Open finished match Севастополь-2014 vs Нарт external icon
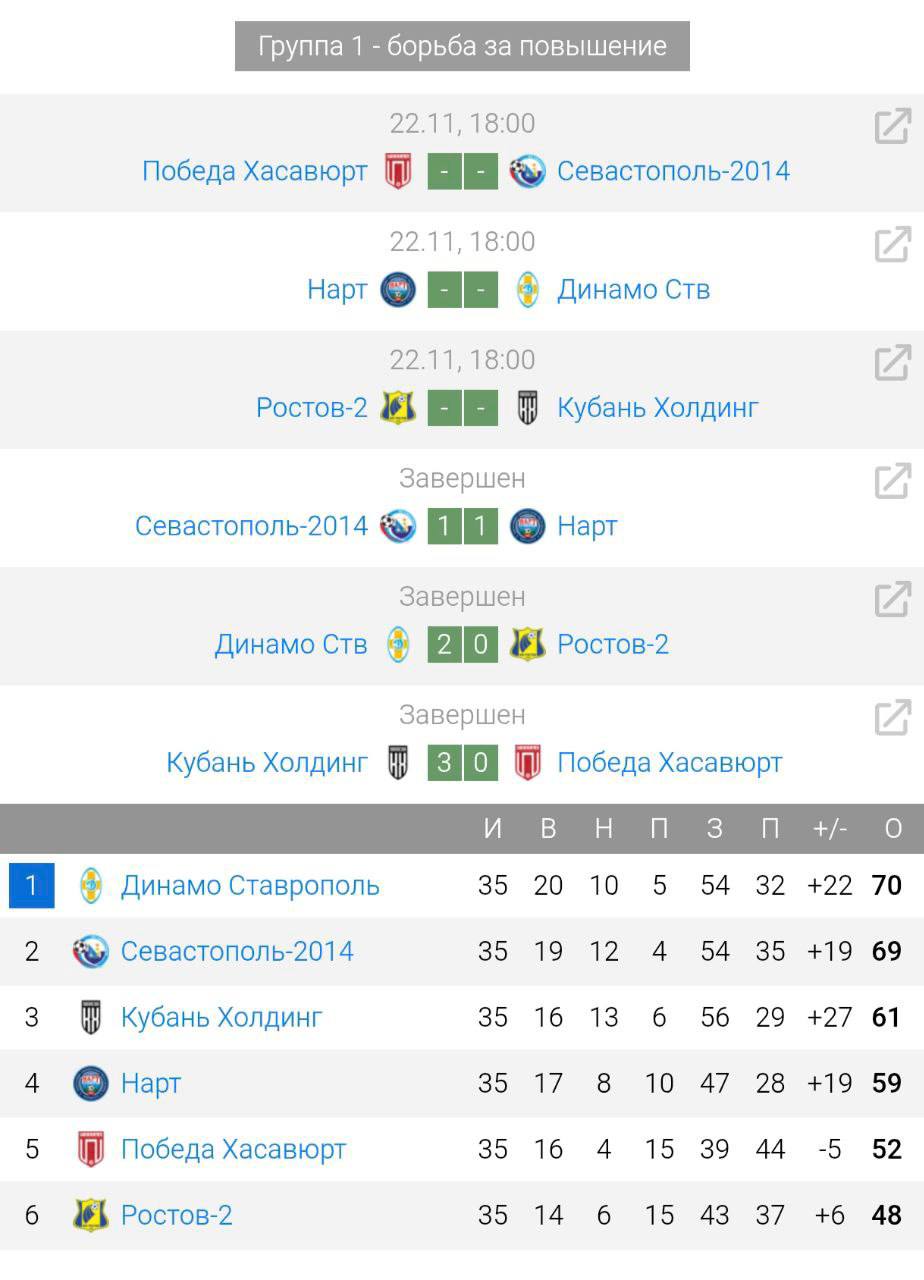Image resolution: width=924 pixels, height=1280 pixels. pos(892,481)
